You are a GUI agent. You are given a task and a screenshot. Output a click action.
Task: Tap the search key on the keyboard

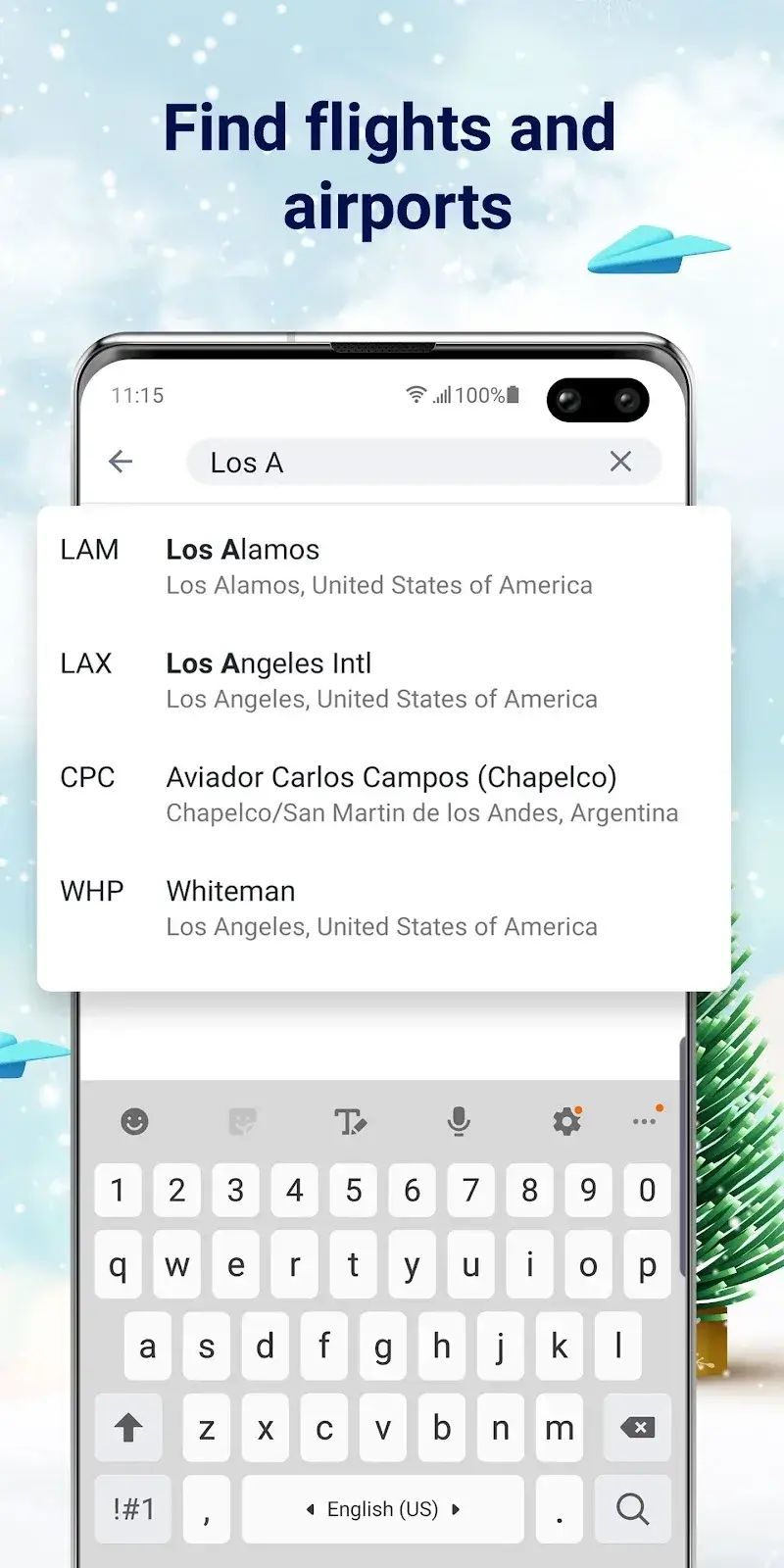coord(633,1509)
